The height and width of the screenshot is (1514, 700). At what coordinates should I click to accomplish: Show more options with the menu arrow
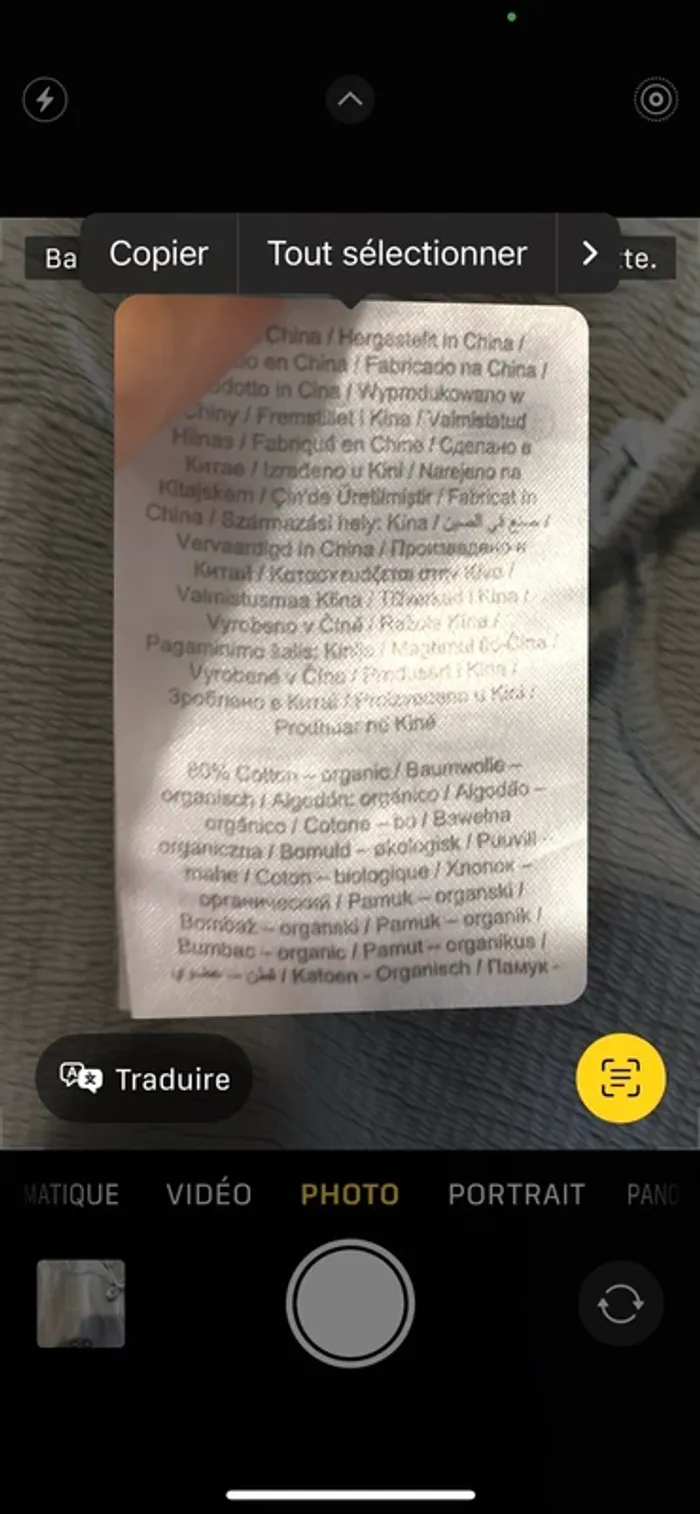coord(589,254)
